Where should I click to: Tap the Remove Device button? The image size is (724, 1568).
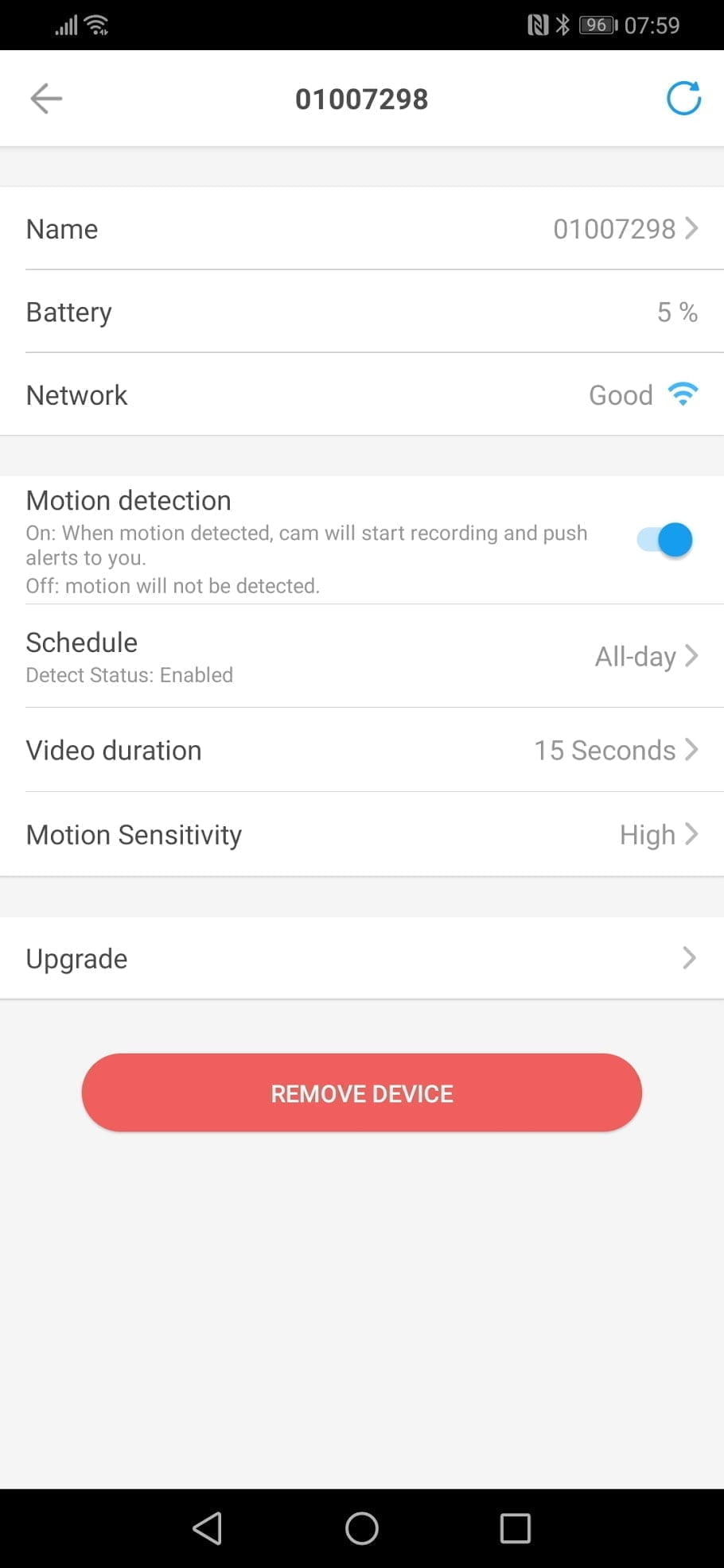point(362,1093)
